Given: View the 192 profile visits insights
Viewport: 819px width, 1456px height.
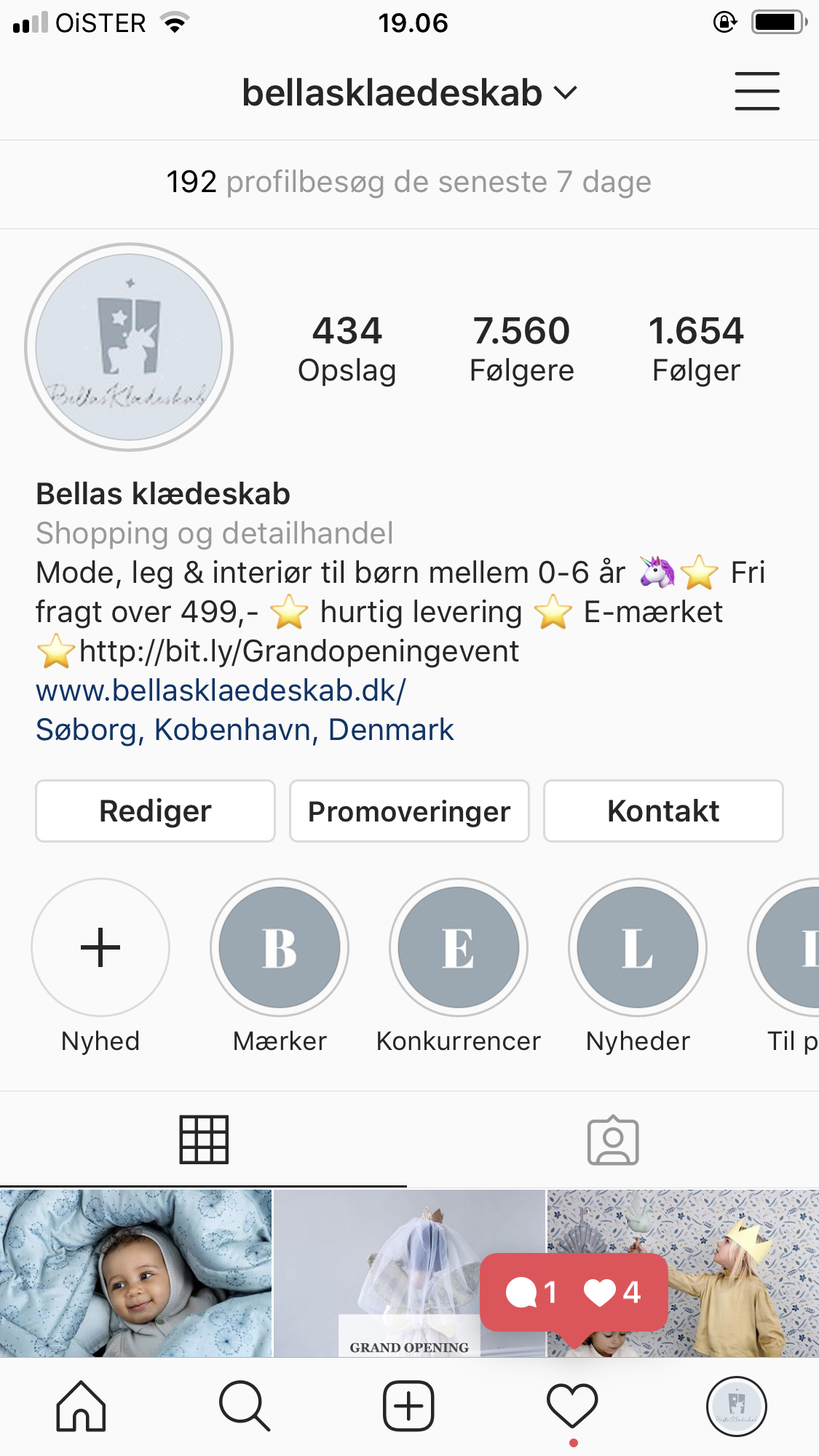Looking at the screenshot, I should (x=409, y=182).
